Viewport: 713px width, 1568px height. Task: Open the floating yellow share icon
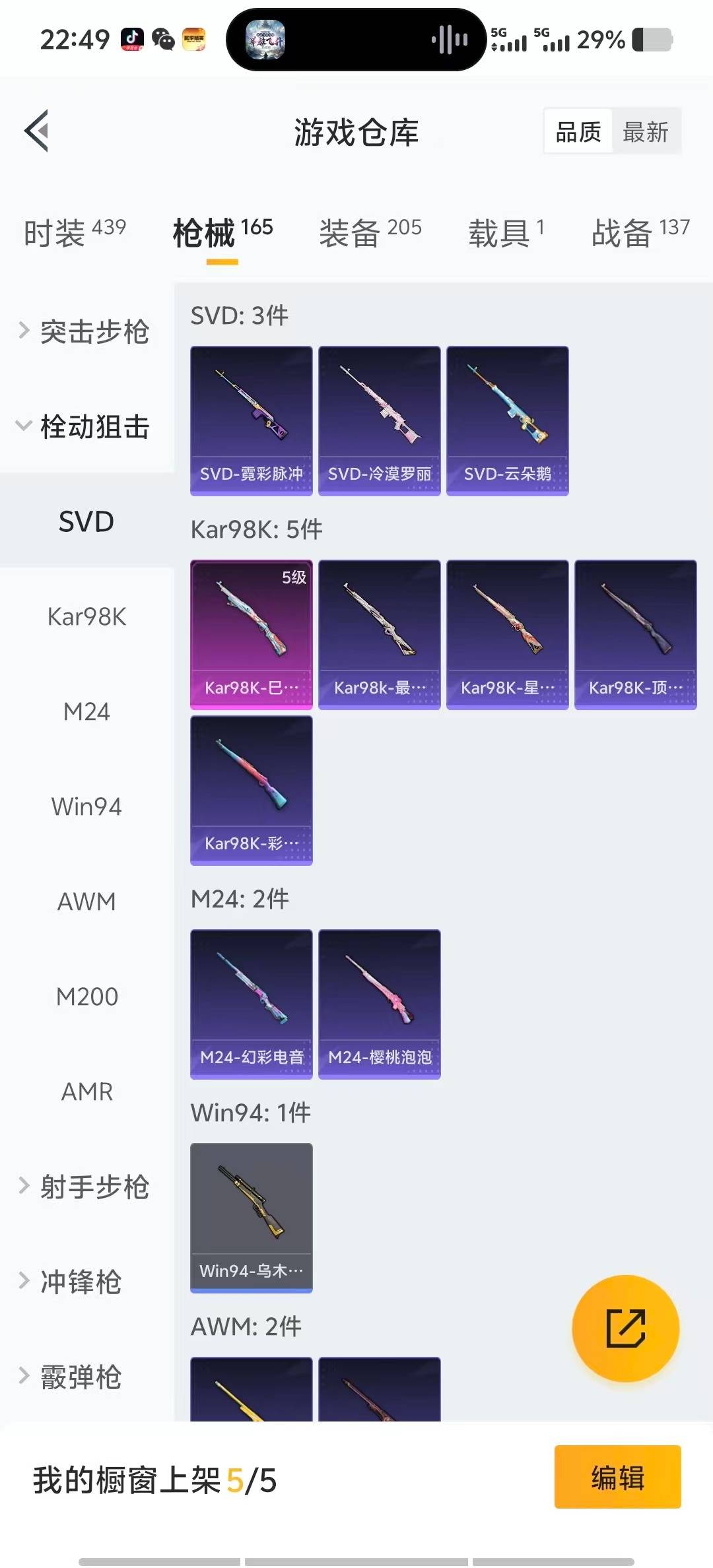pos(625,1328)
